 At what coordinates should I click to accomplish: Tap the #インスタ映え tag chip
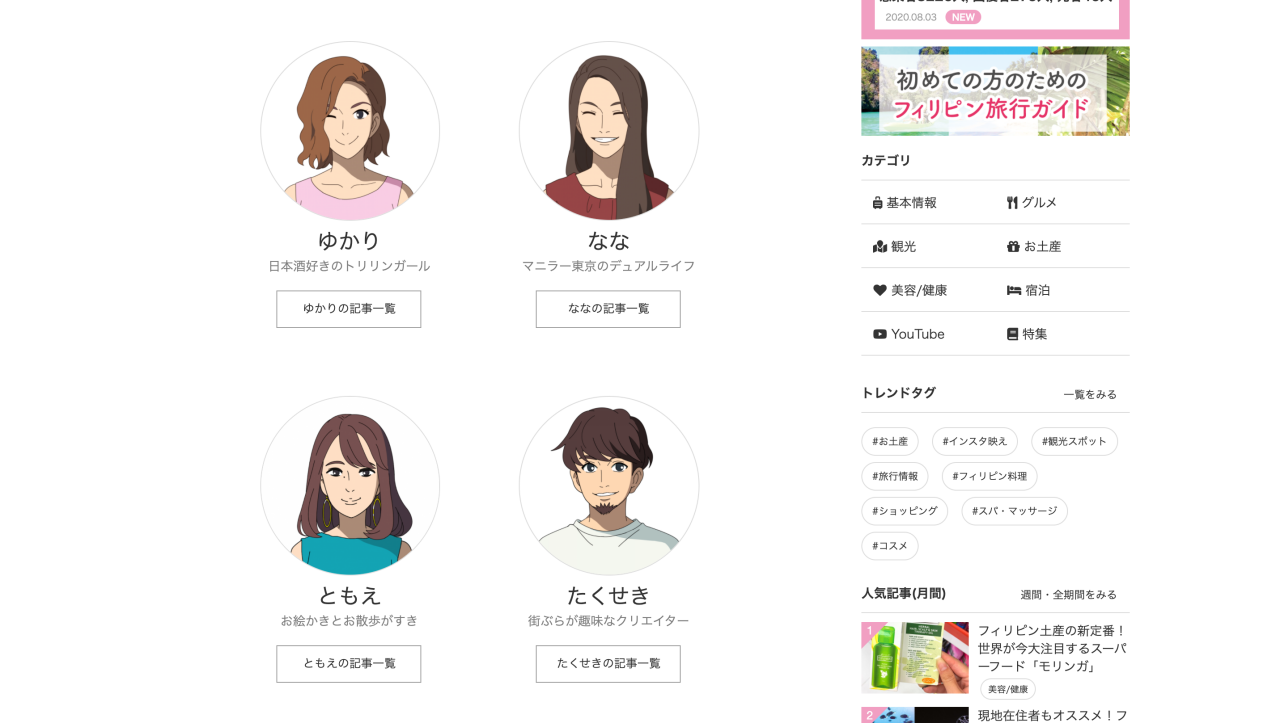pos(975,442)
